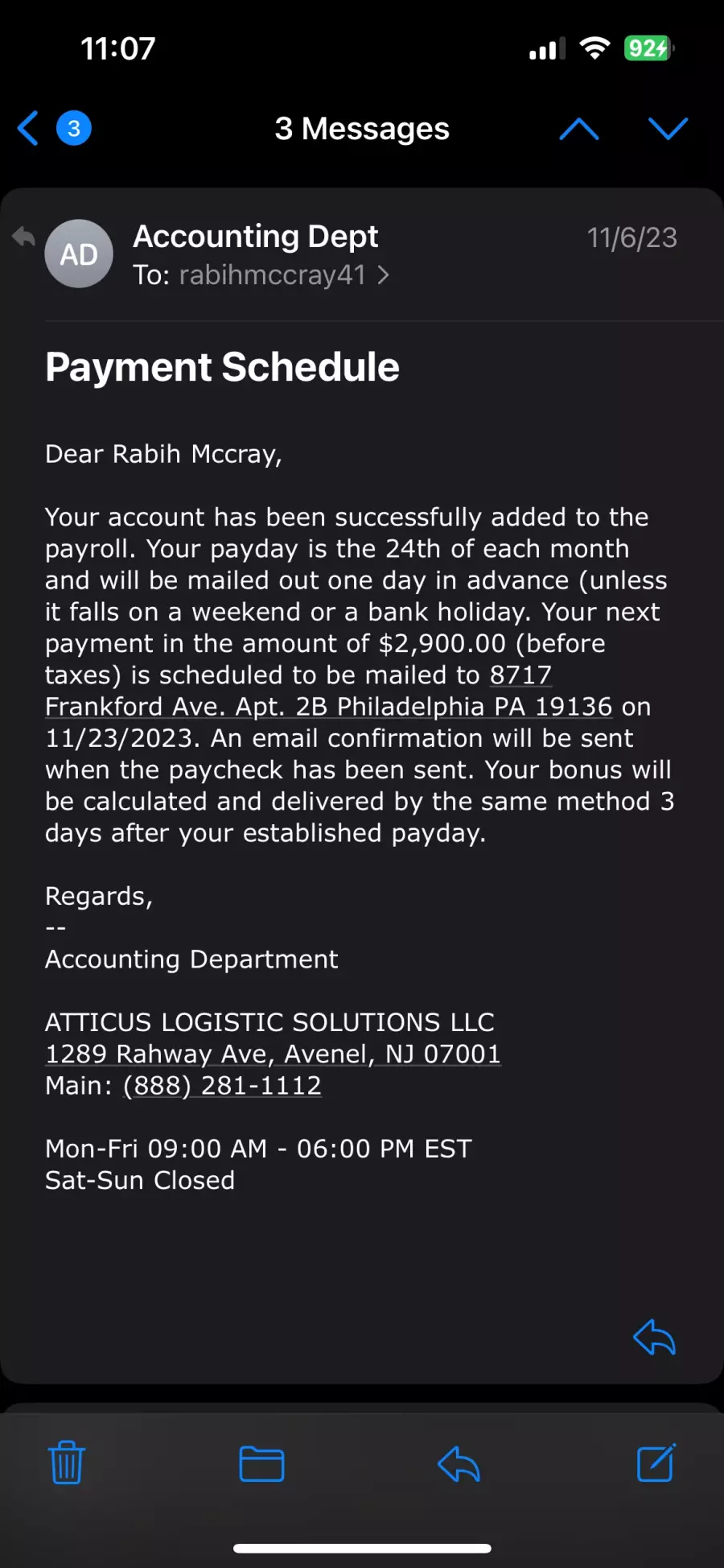Open reply options in the bottom toolbar
This screenshot has height=1568, width=724.
(x=459, y=1463)
